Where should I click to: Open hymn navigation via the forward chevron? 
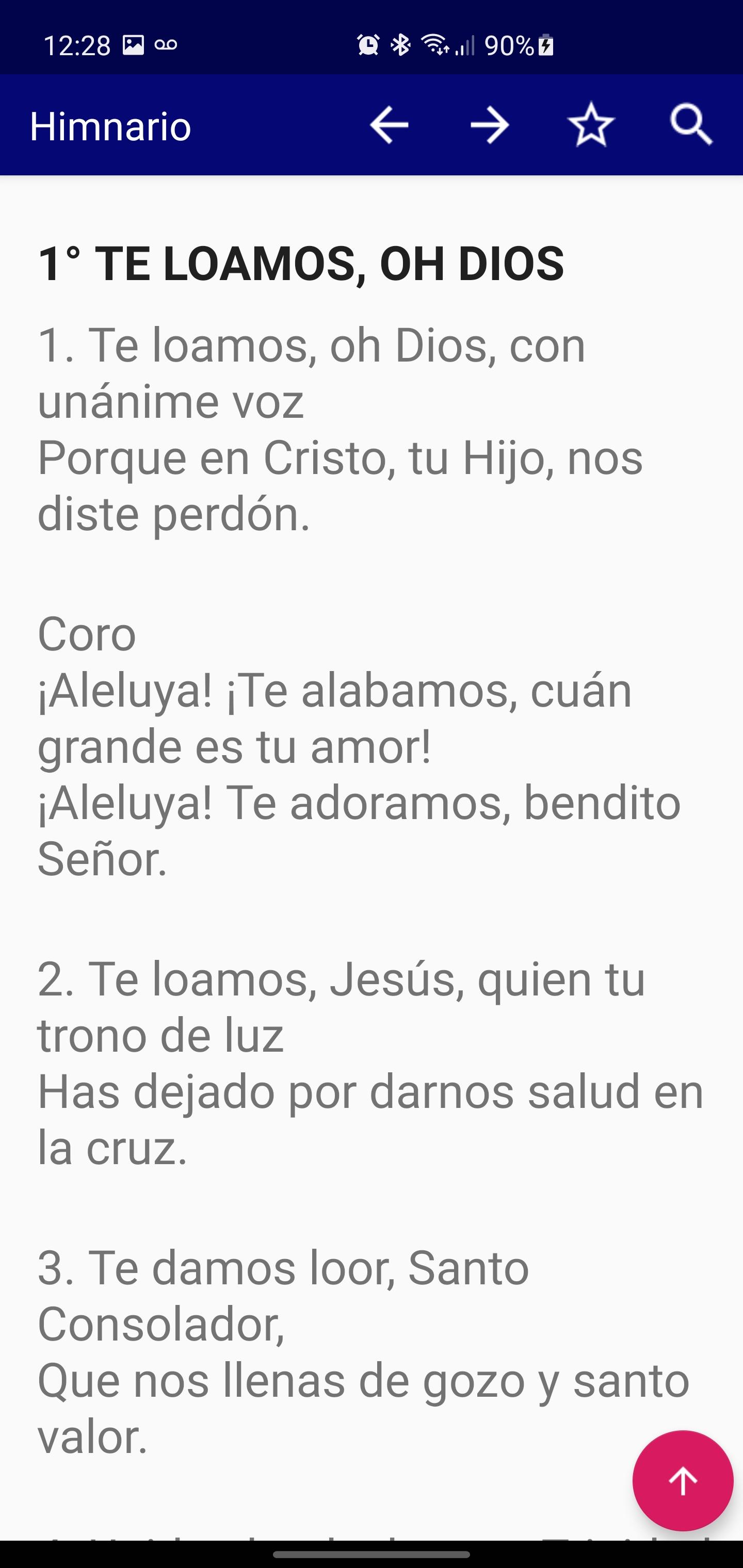pyautogui.click(x=489, y=126)
